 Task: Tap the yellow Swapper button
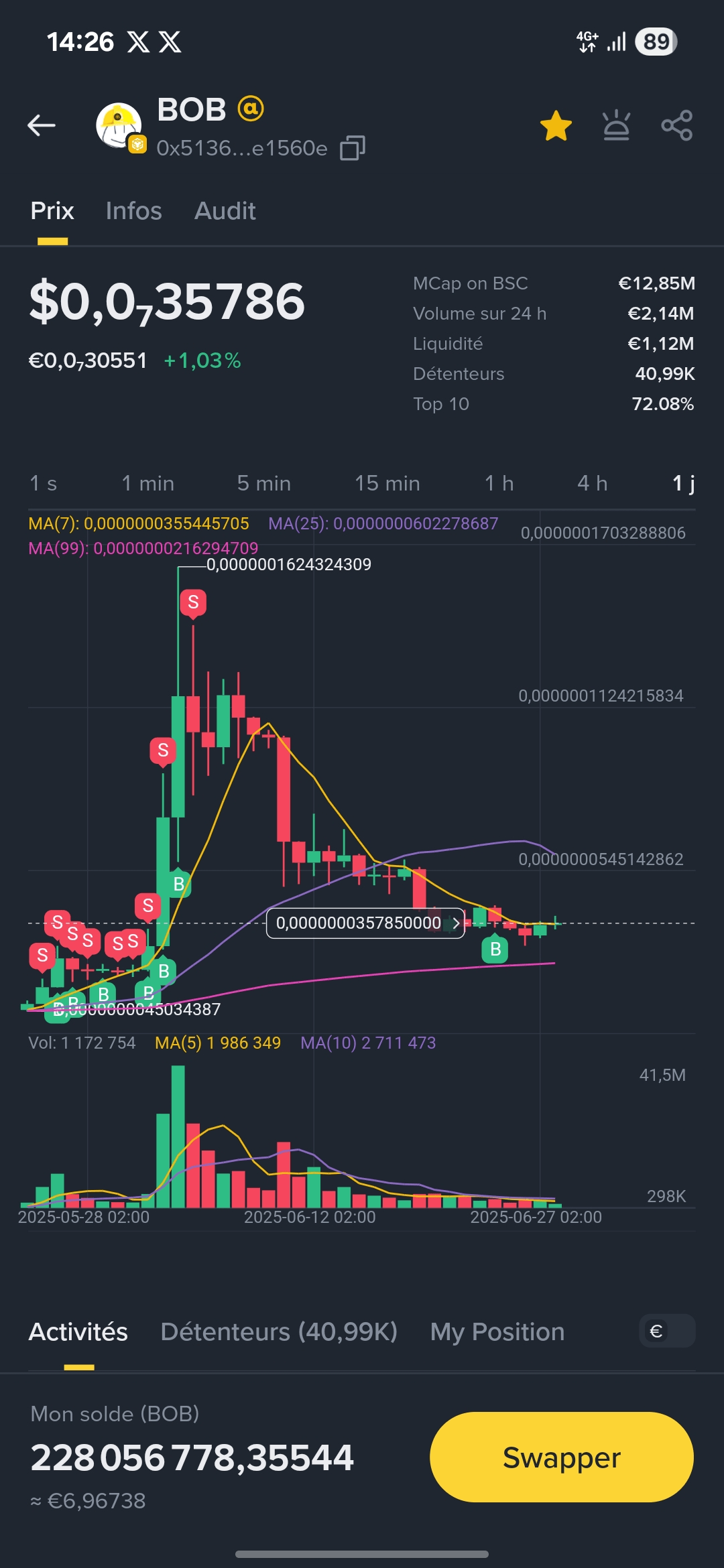pyautogui.click(x=561, y=1457)
